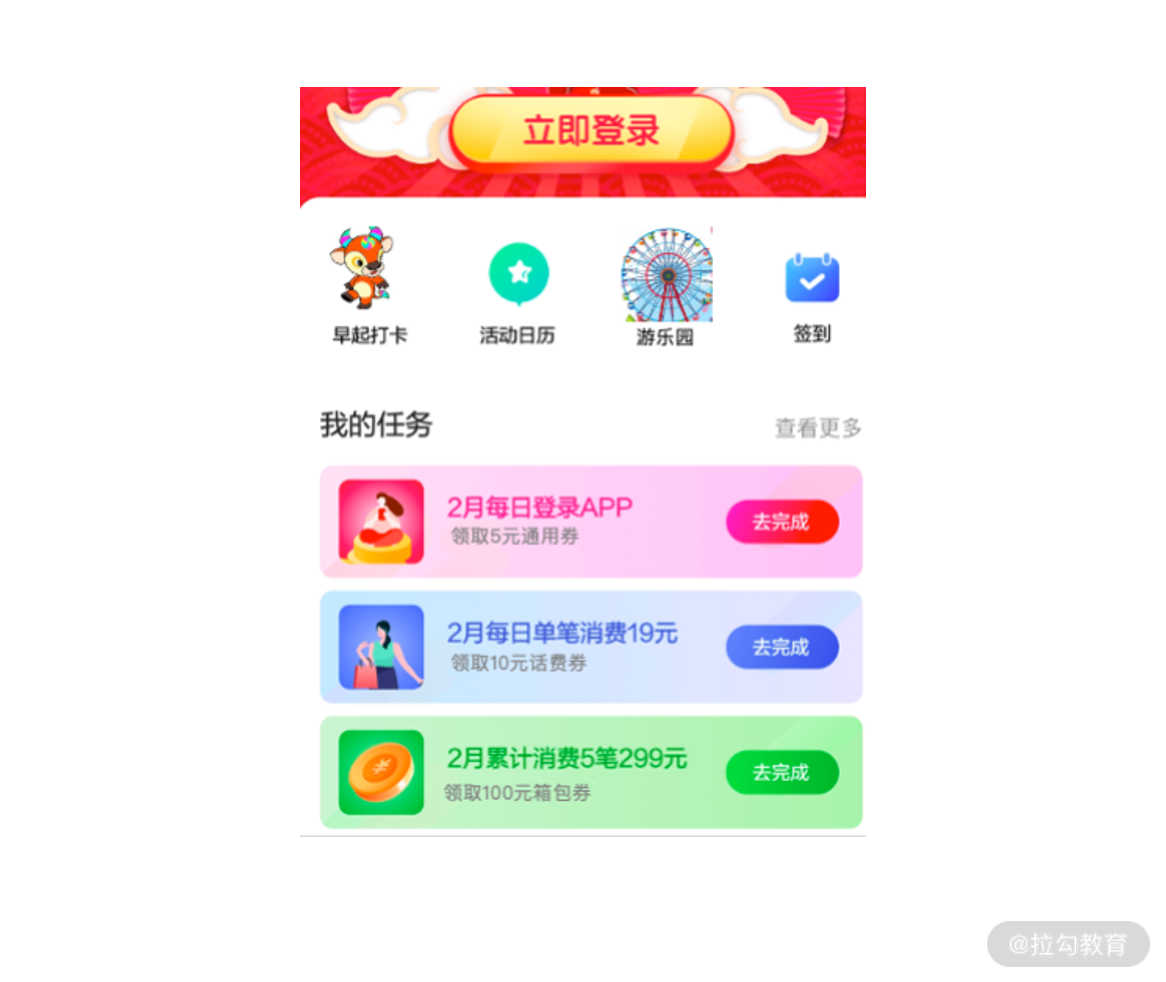Viewport: 1166px width, 982px height.
Task: Tap the 立即登录 login button
Action: [x=591, y=131]
